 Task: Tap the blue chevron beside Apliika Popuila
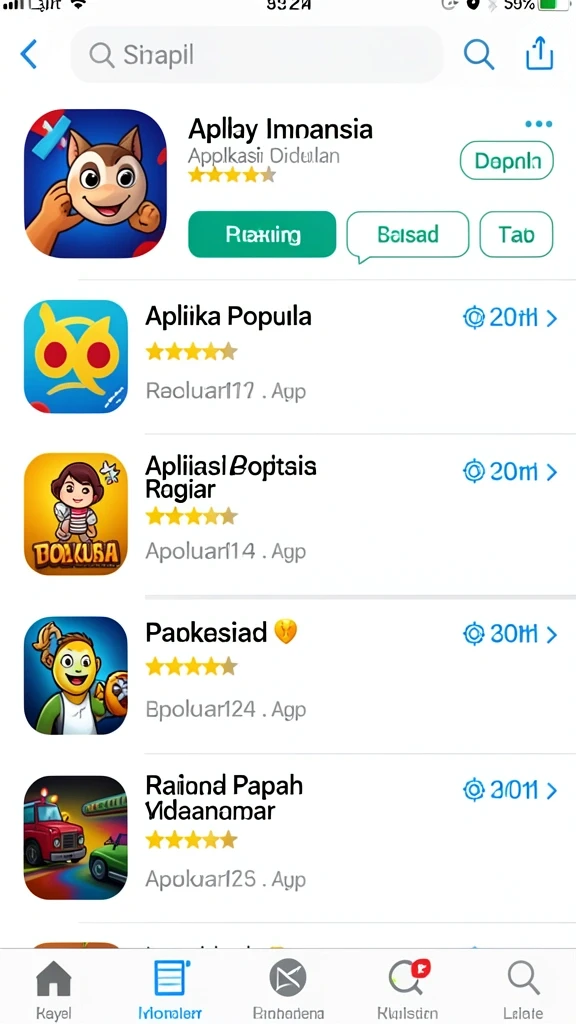551,318
